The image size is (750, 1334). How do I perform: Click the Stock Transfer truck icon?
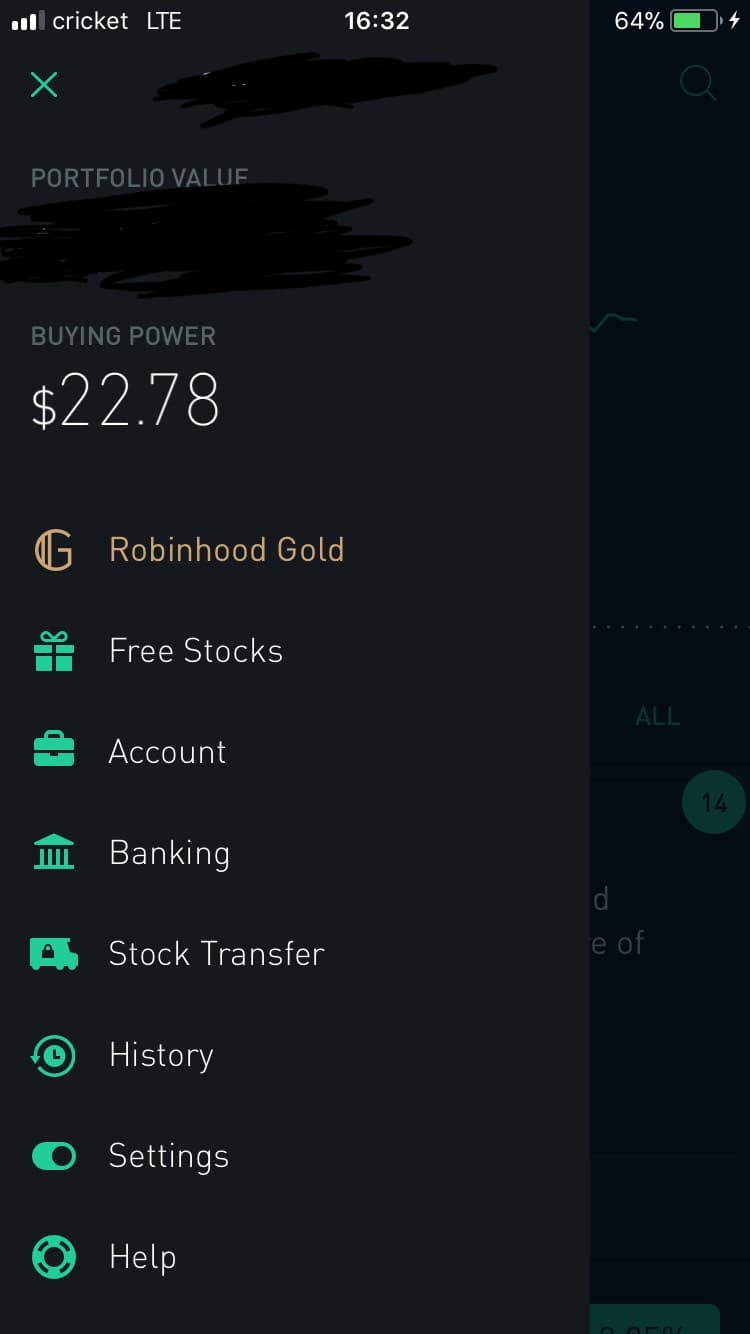[x=53, y=953]
